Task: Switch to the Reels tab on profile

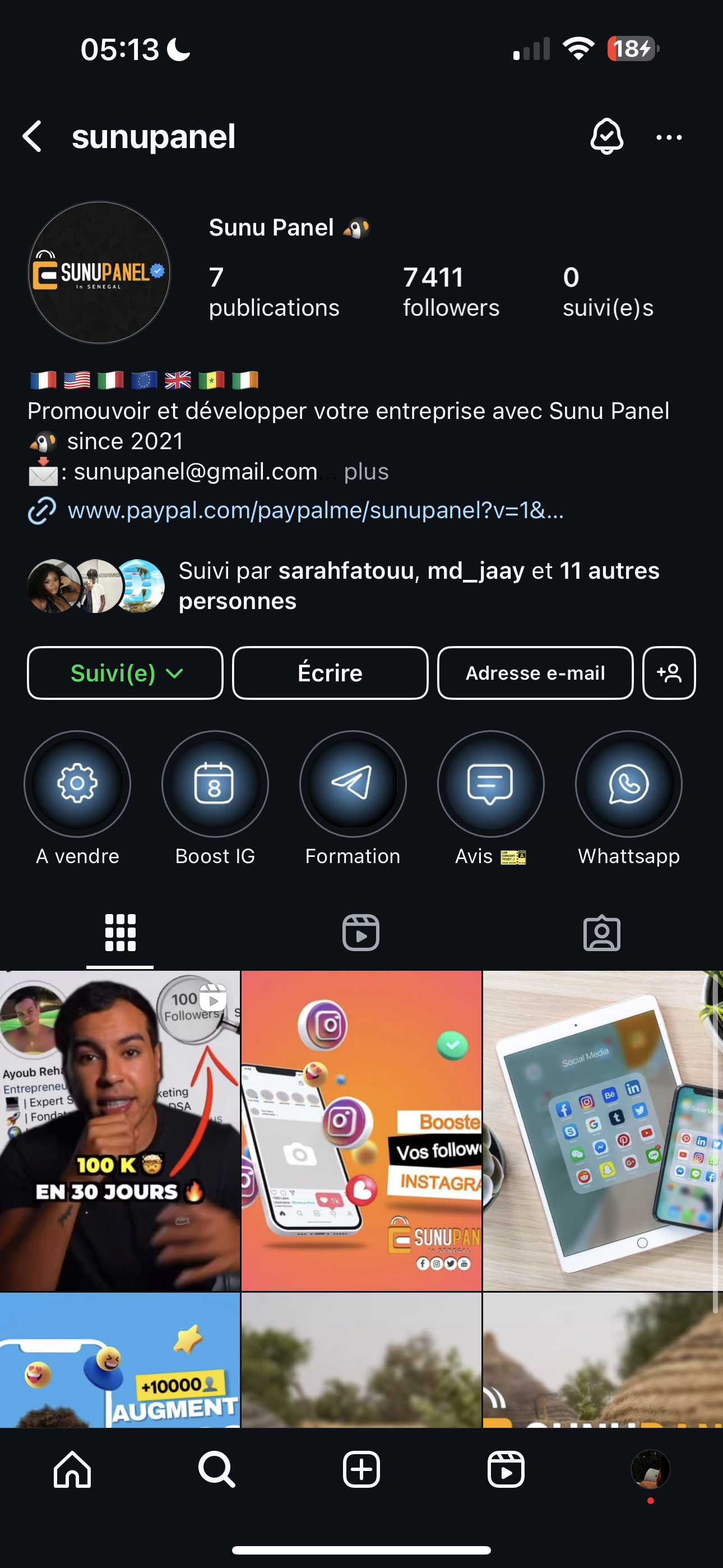Action: coord(361,933)
